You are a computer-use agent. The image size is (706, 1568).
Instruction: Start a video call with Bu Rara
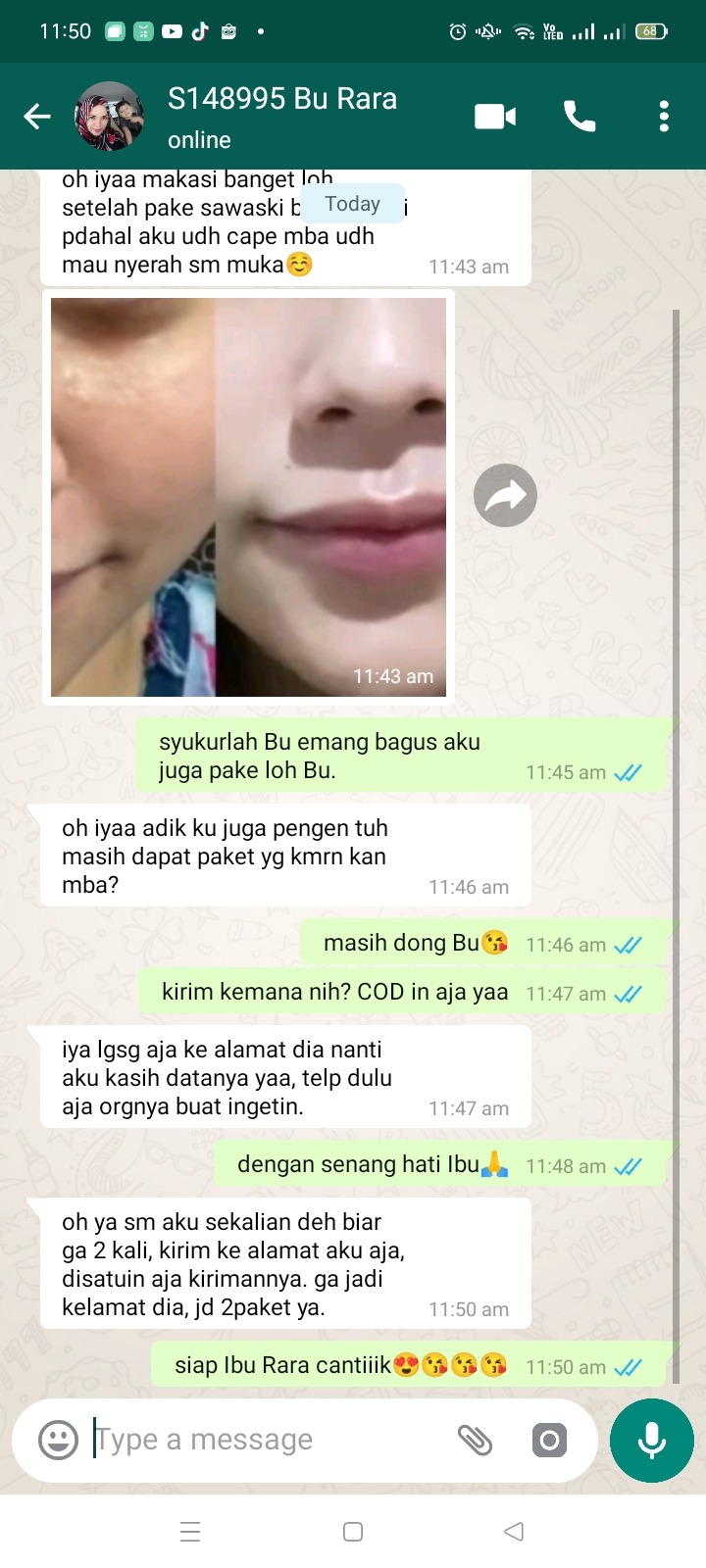[495, 117]
